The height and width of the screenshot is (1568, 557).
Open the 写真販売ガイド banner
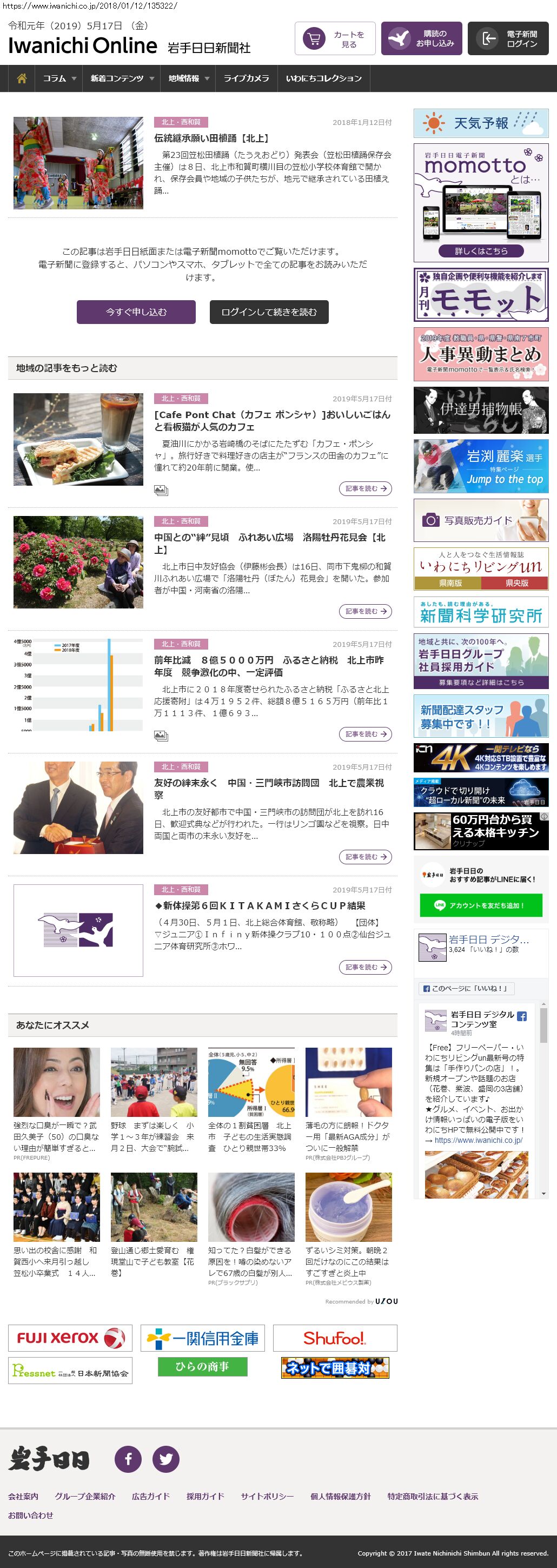[x=481, y=520]
